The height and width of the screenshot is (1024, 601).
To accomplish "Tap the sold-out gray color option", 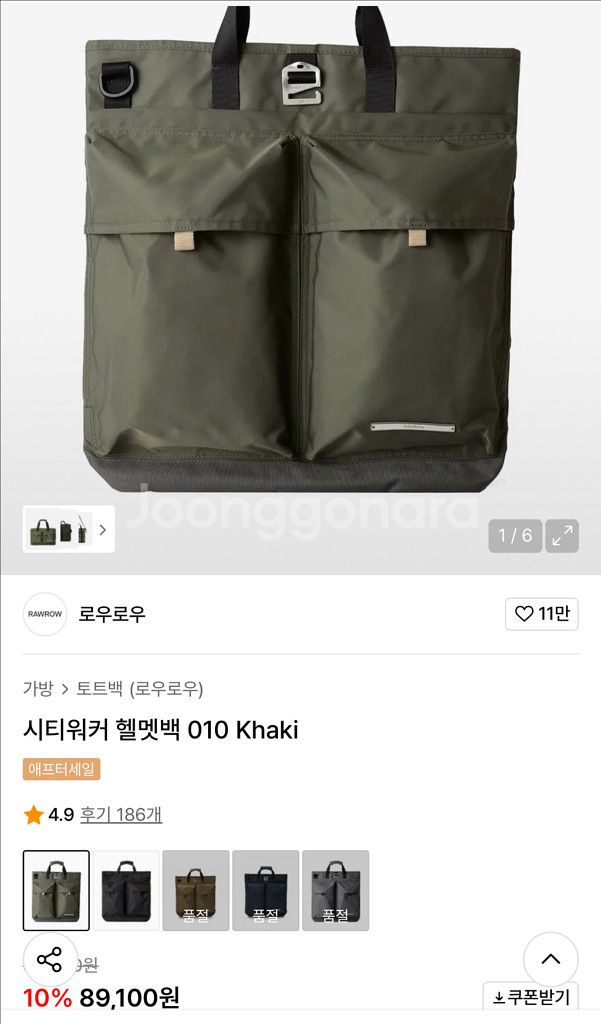I will (x=335, y=890).
